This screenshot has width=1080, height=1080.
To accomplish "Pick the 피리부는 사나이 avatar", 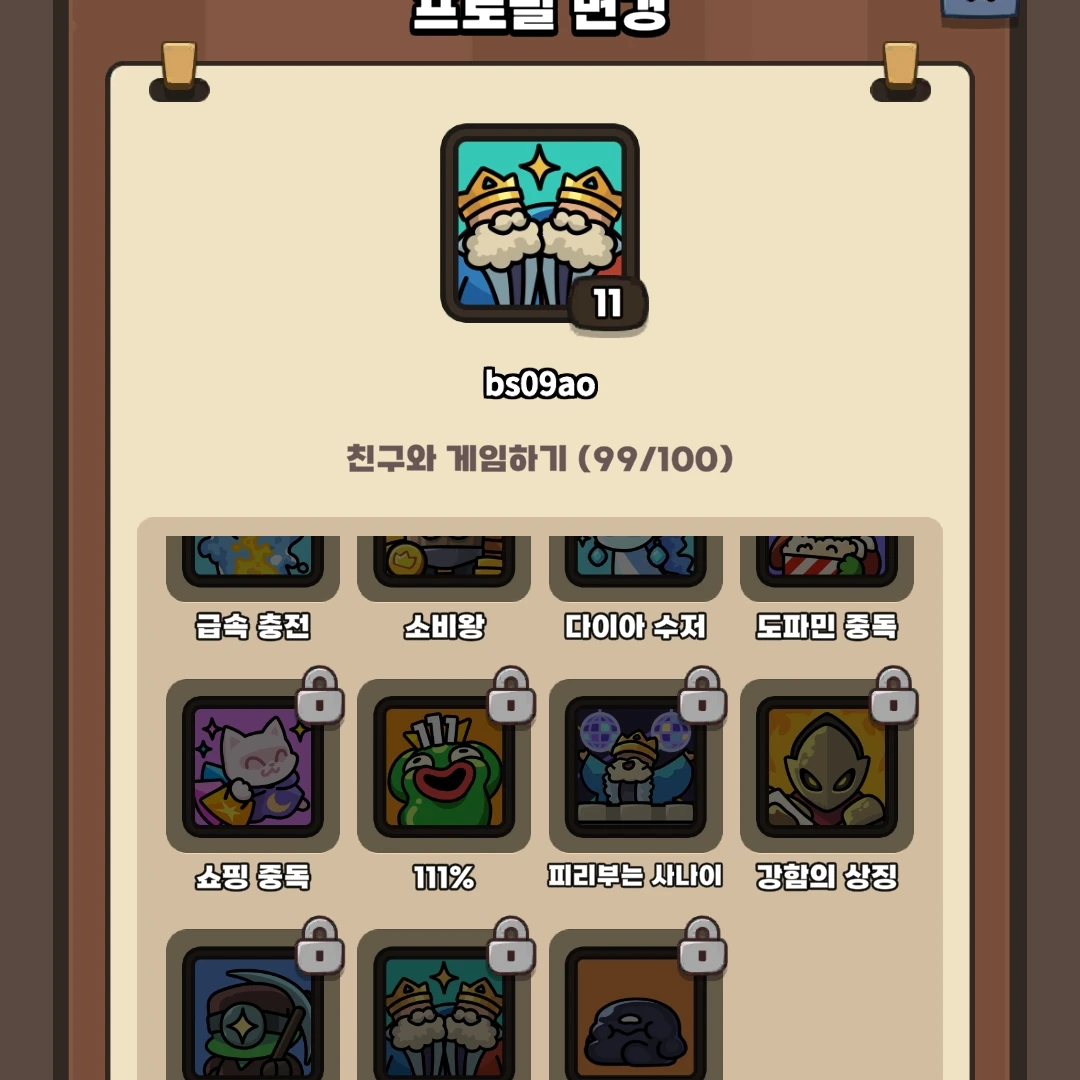I will tap(635, 767).
